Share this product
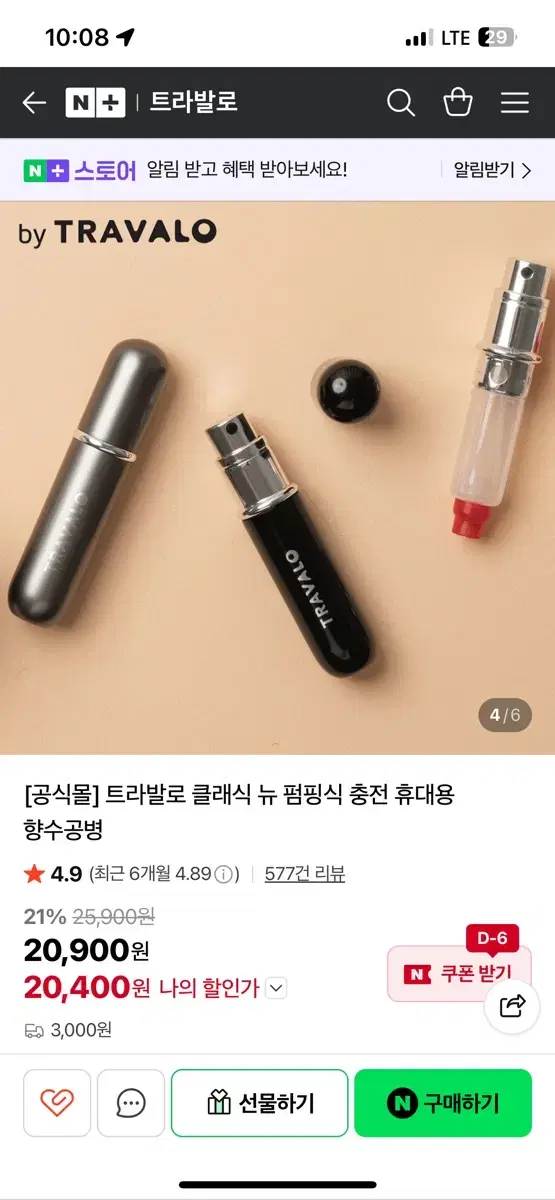Image resolution: width=555 pixels, height=1200 pixels. pyautogui.click(x=512, y=1006)
